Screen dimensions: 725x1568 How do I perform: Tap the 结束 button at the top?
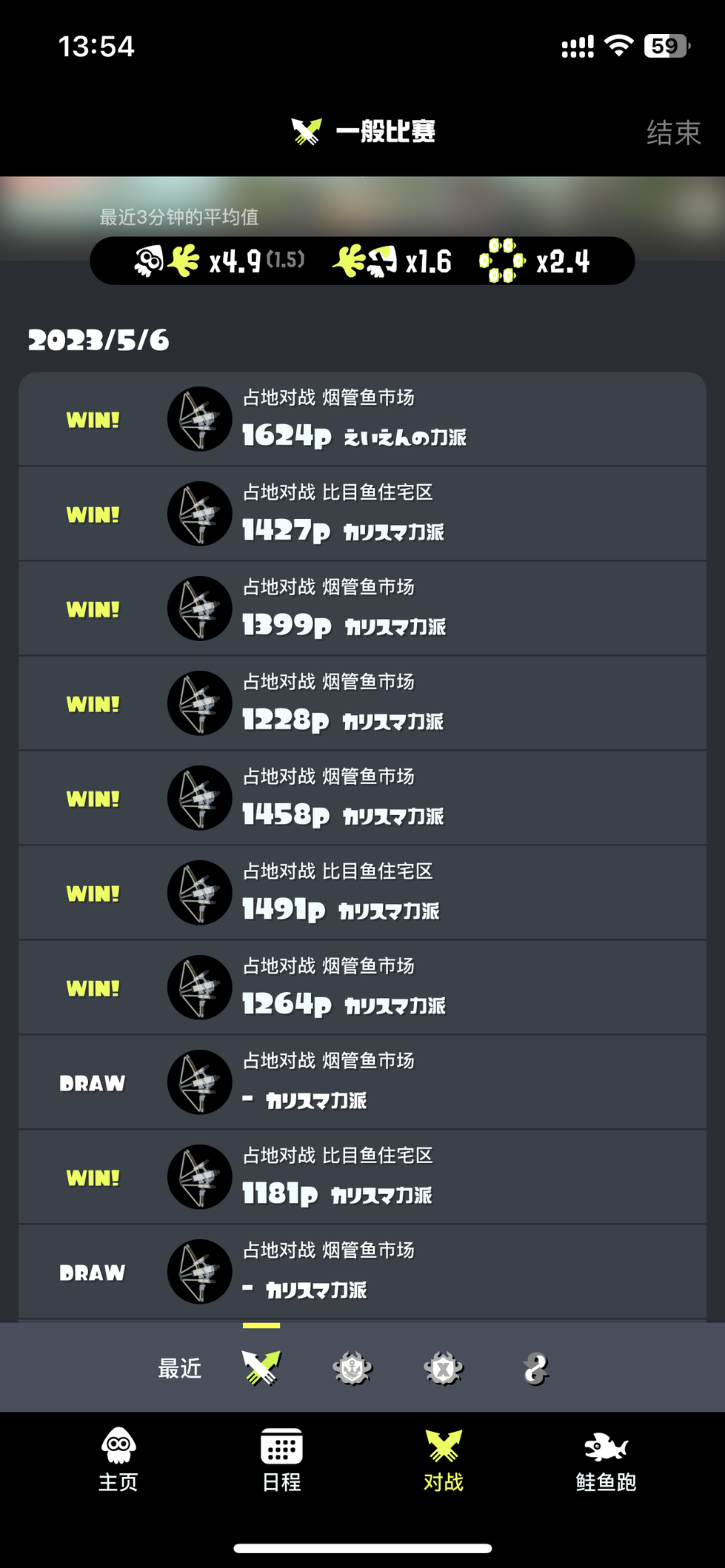[672, 133]
